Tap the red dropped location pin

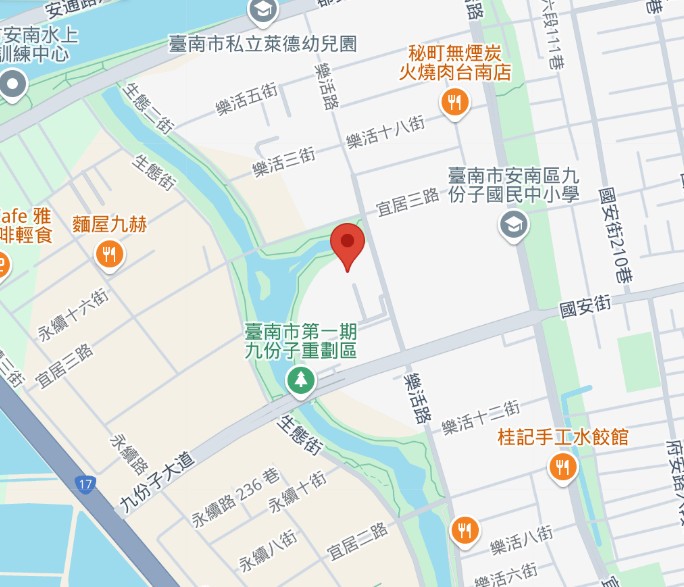click(347, 243)
